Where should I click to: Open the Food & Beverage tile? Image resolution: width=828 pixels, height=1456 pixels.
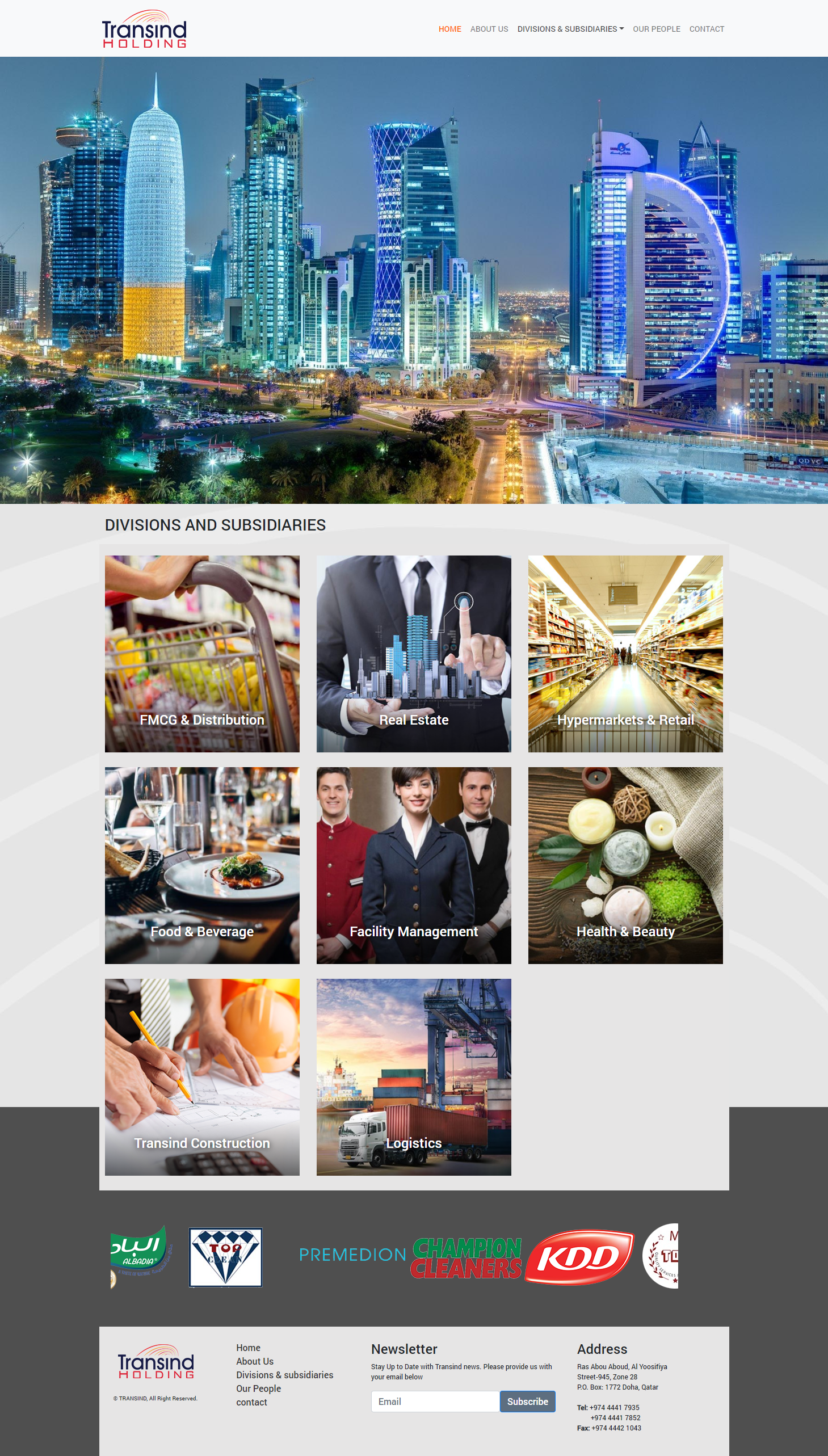click(x=202, y=865)
